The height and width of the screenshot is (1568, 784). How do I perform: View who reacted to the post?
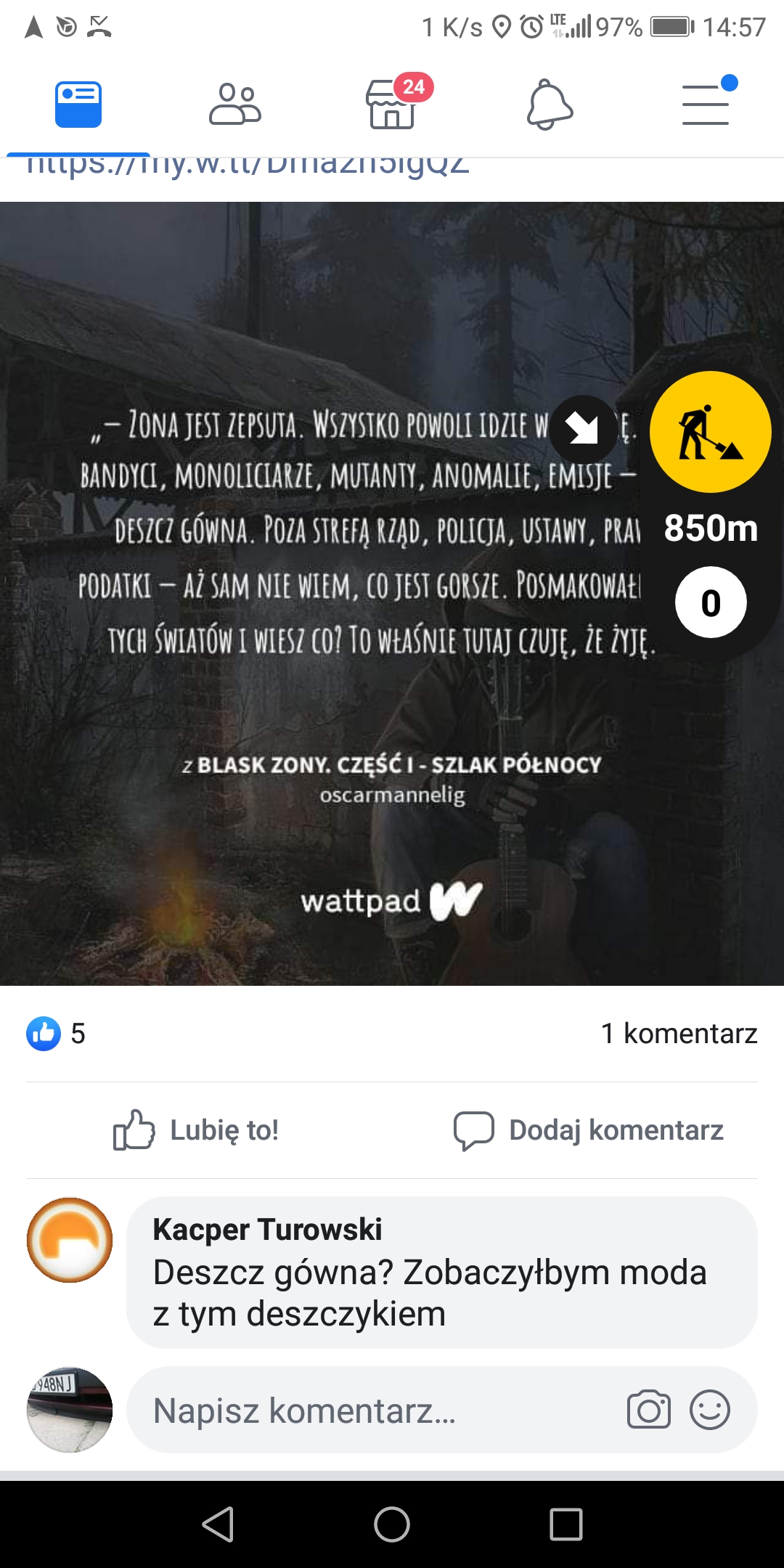(x=57, y=1034)
